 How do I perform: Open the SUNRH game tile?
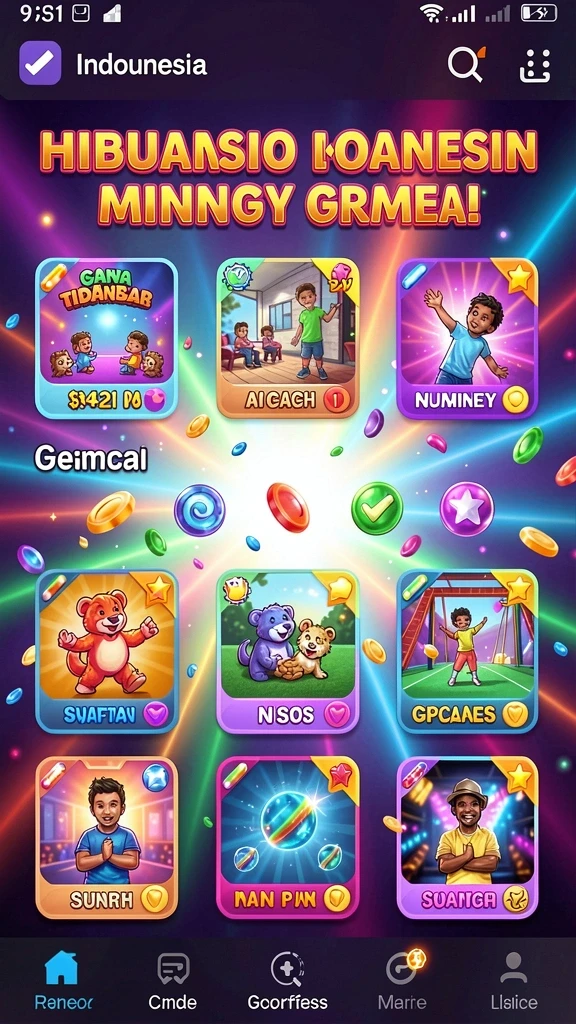coord(106,837)
